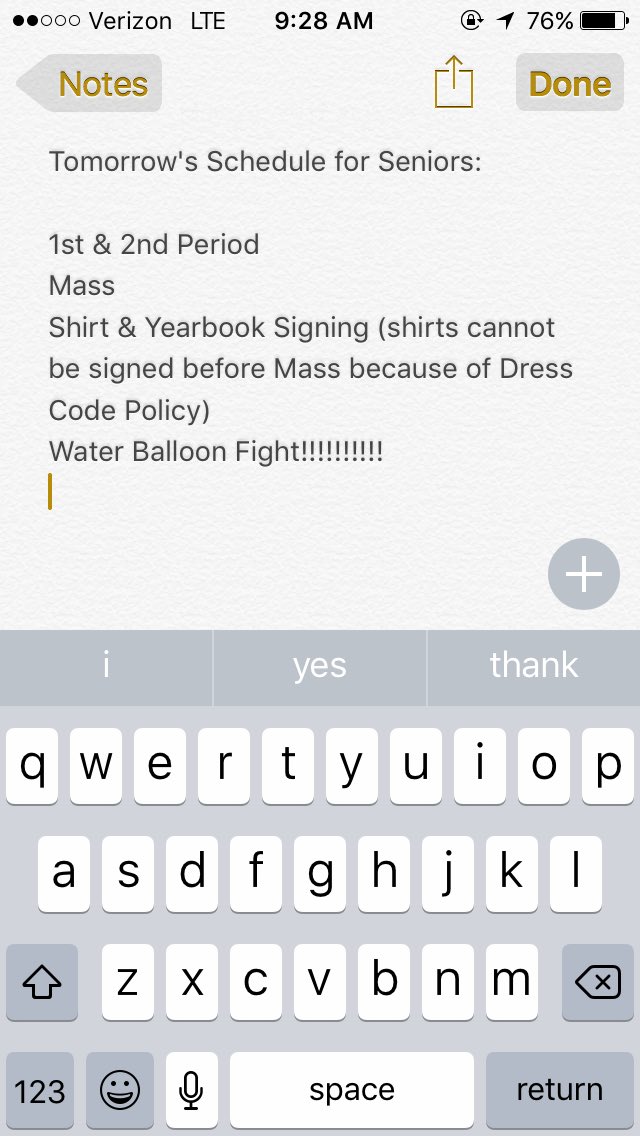Open the emoji keyboard
Image resolution: width=640 pixels, height=1136 pixels.
click(120, 1090)
